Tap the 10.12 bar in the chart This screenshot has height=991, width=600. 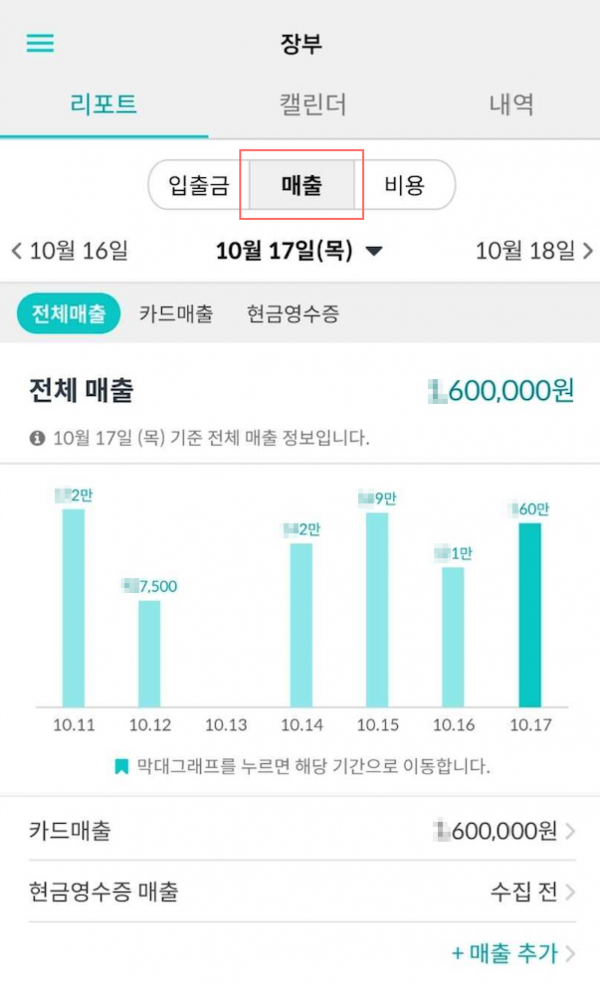coord(149,654)
